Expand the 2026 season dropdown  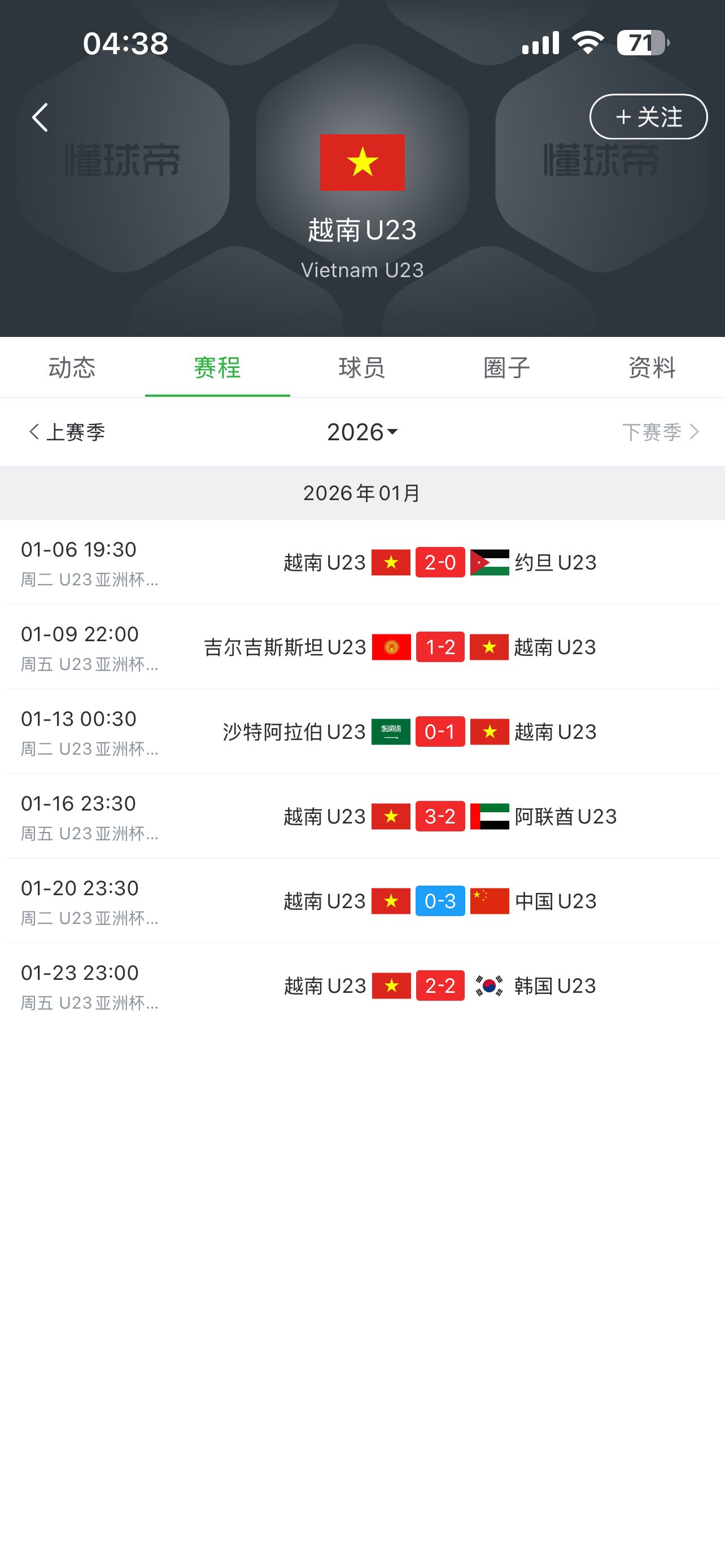coord(362,432)
